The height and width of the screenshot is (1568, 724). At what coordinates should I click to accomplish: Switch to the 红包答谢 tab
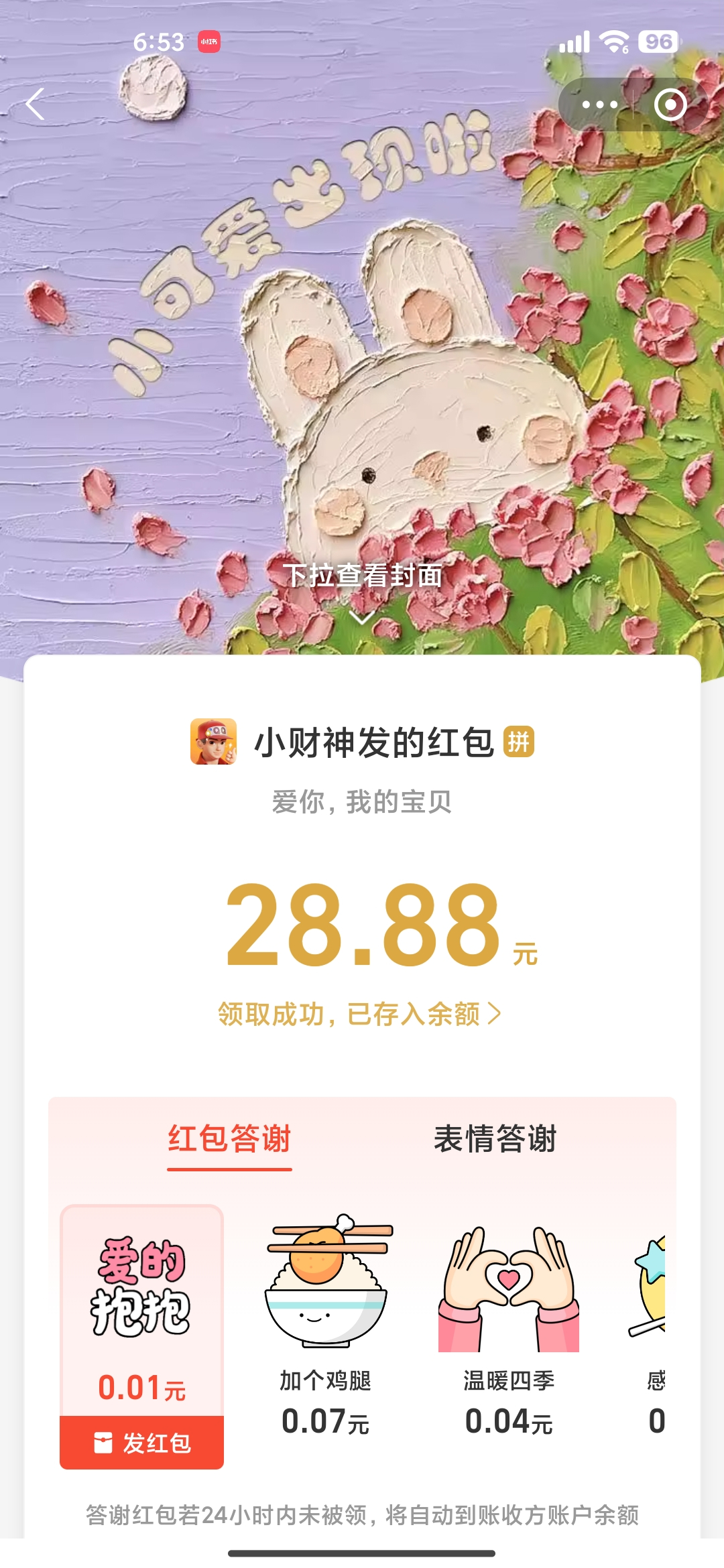point(229,1138)
